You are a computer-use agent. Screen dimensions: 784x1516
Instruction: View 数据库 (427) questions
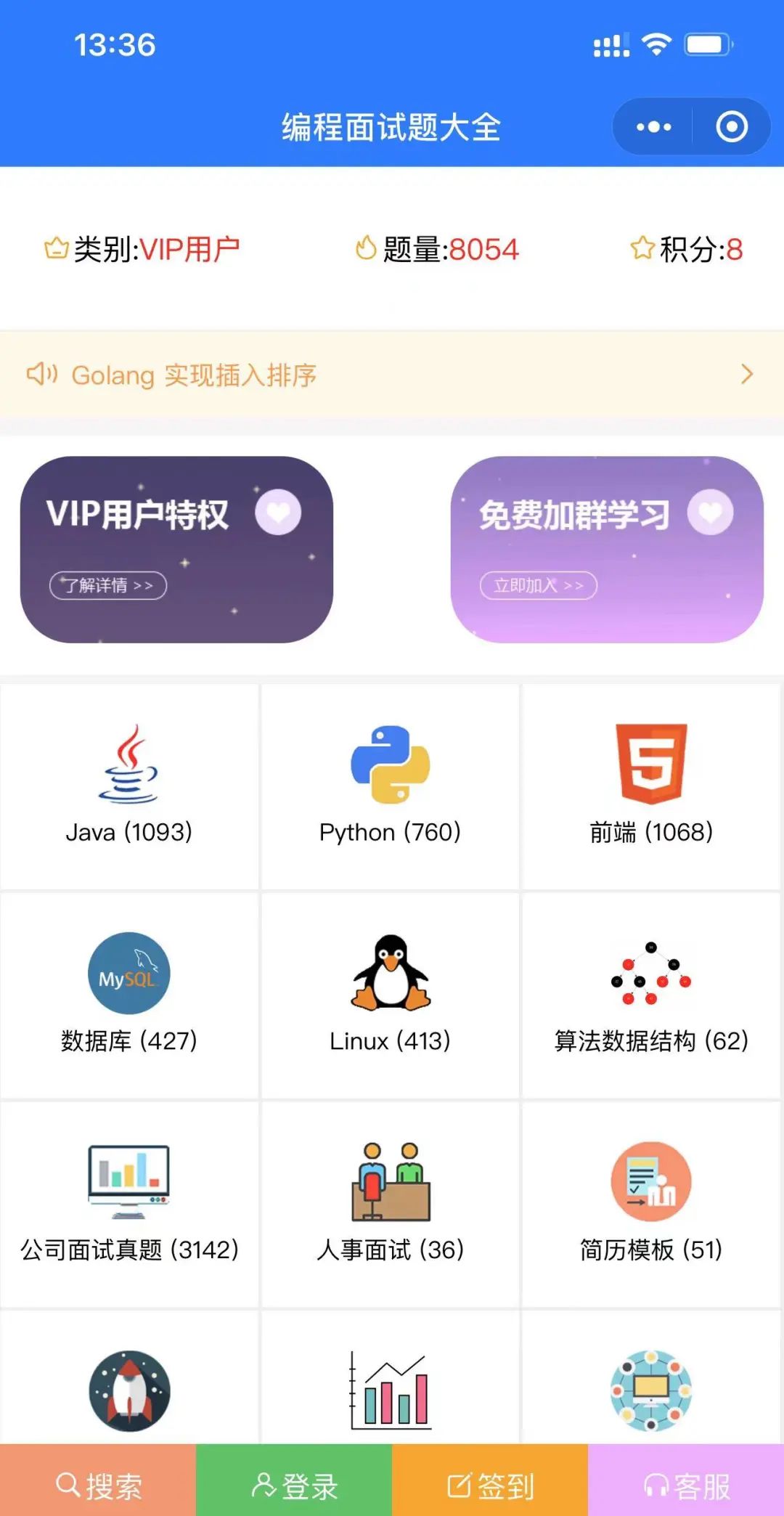pyautogui.click(x=129, y=995)
